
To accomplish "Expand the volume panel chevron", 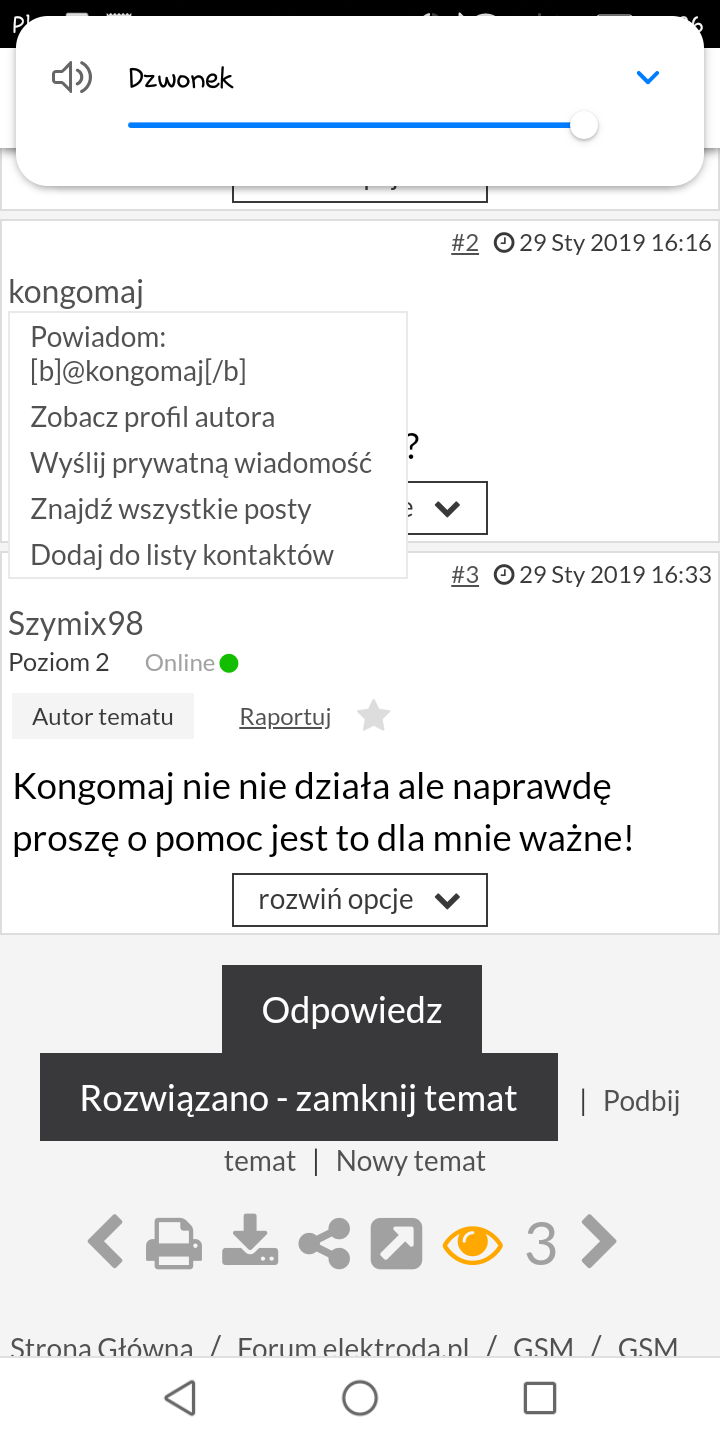I will pyautogui.click(x=648, y=77).
